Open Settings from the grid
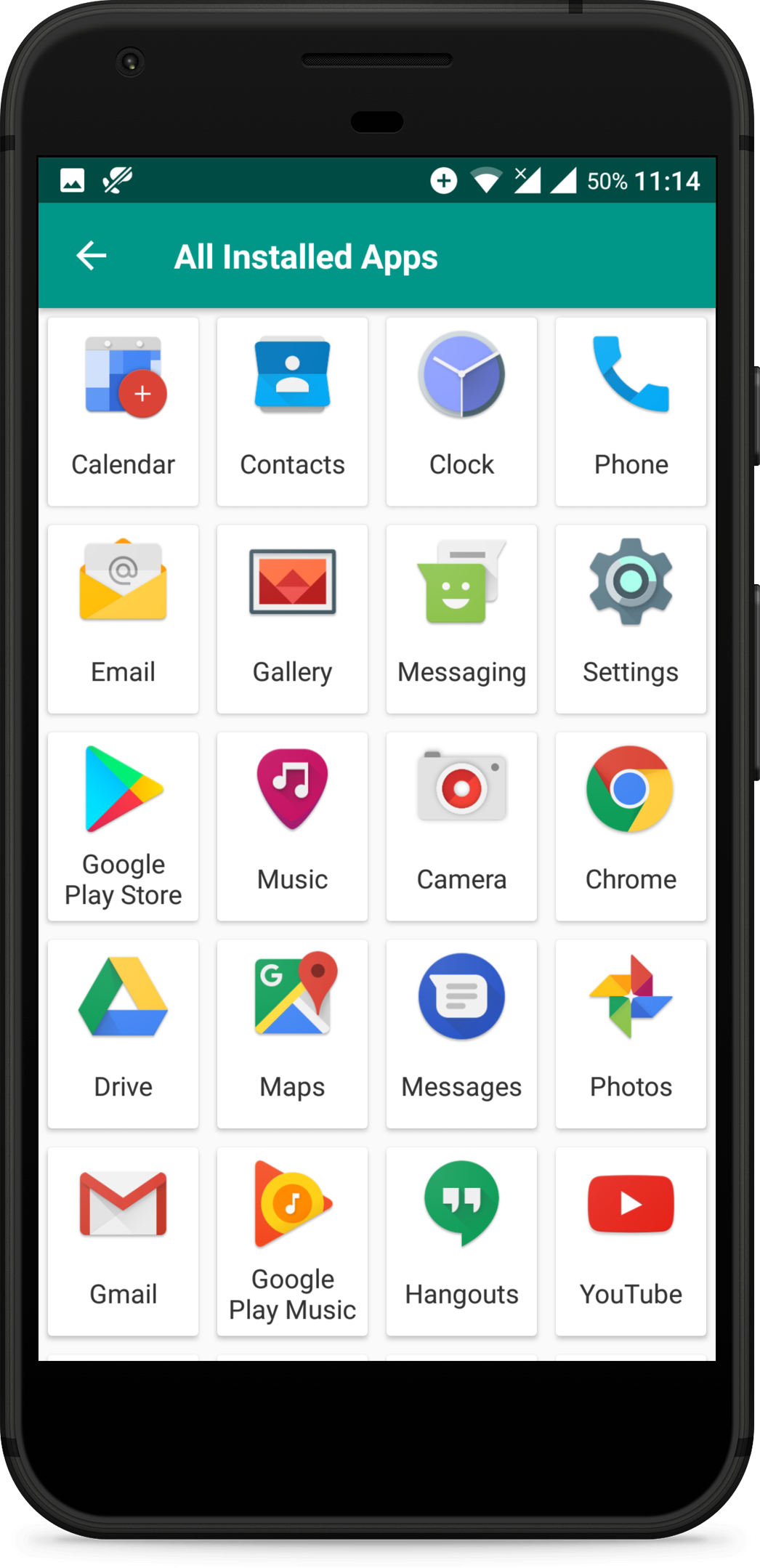 (631, 618)
